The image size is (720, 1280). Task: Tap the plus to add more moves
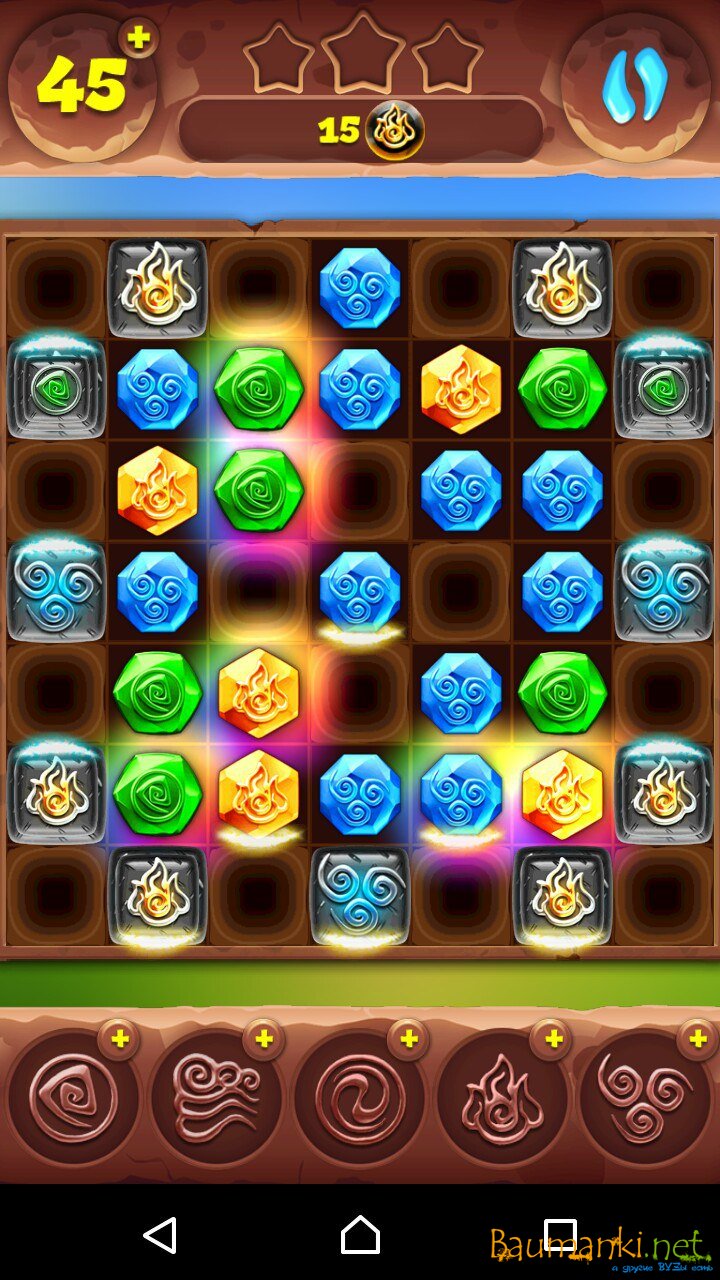click(x=139, y=38)
